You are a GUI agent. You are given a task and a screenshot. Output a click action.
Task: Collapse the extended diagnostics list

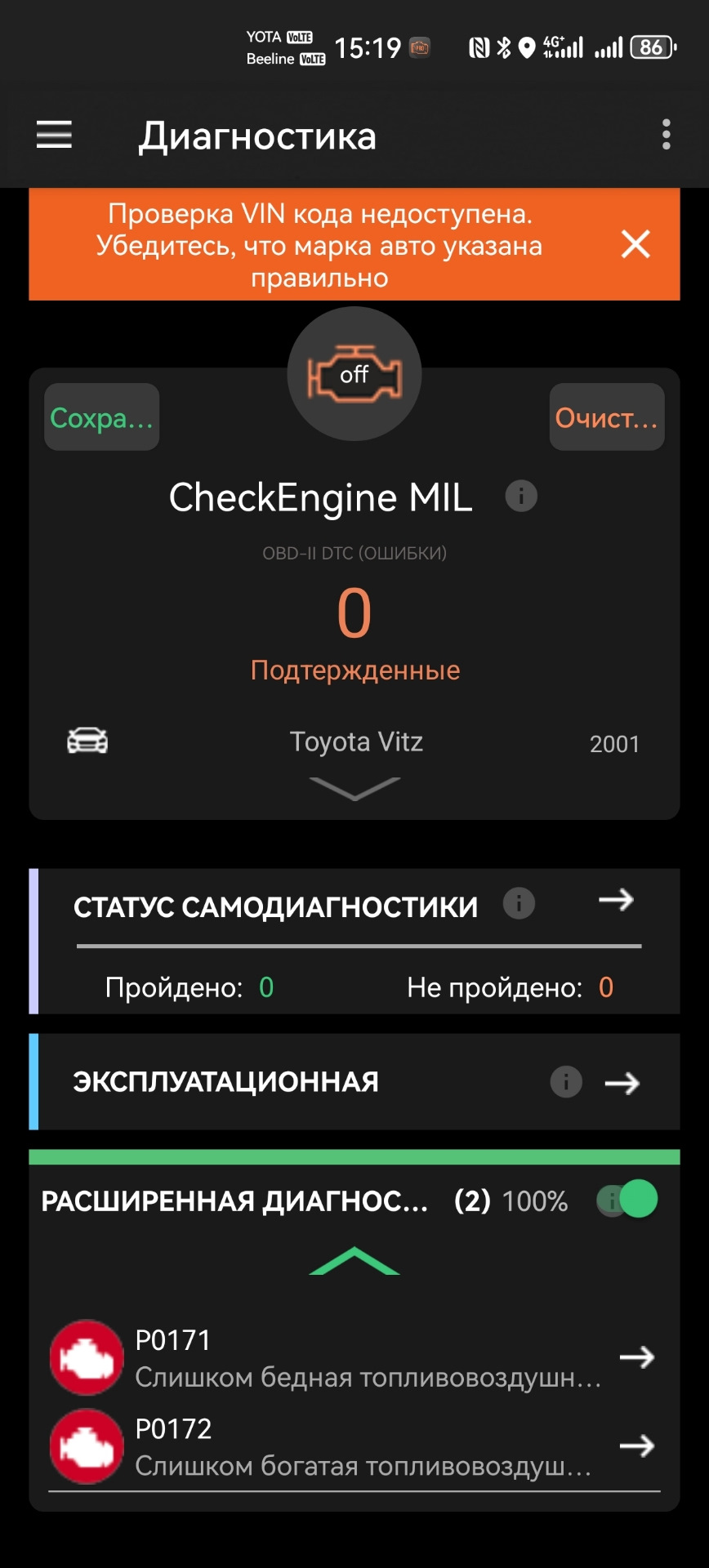tap(354, 1261)
